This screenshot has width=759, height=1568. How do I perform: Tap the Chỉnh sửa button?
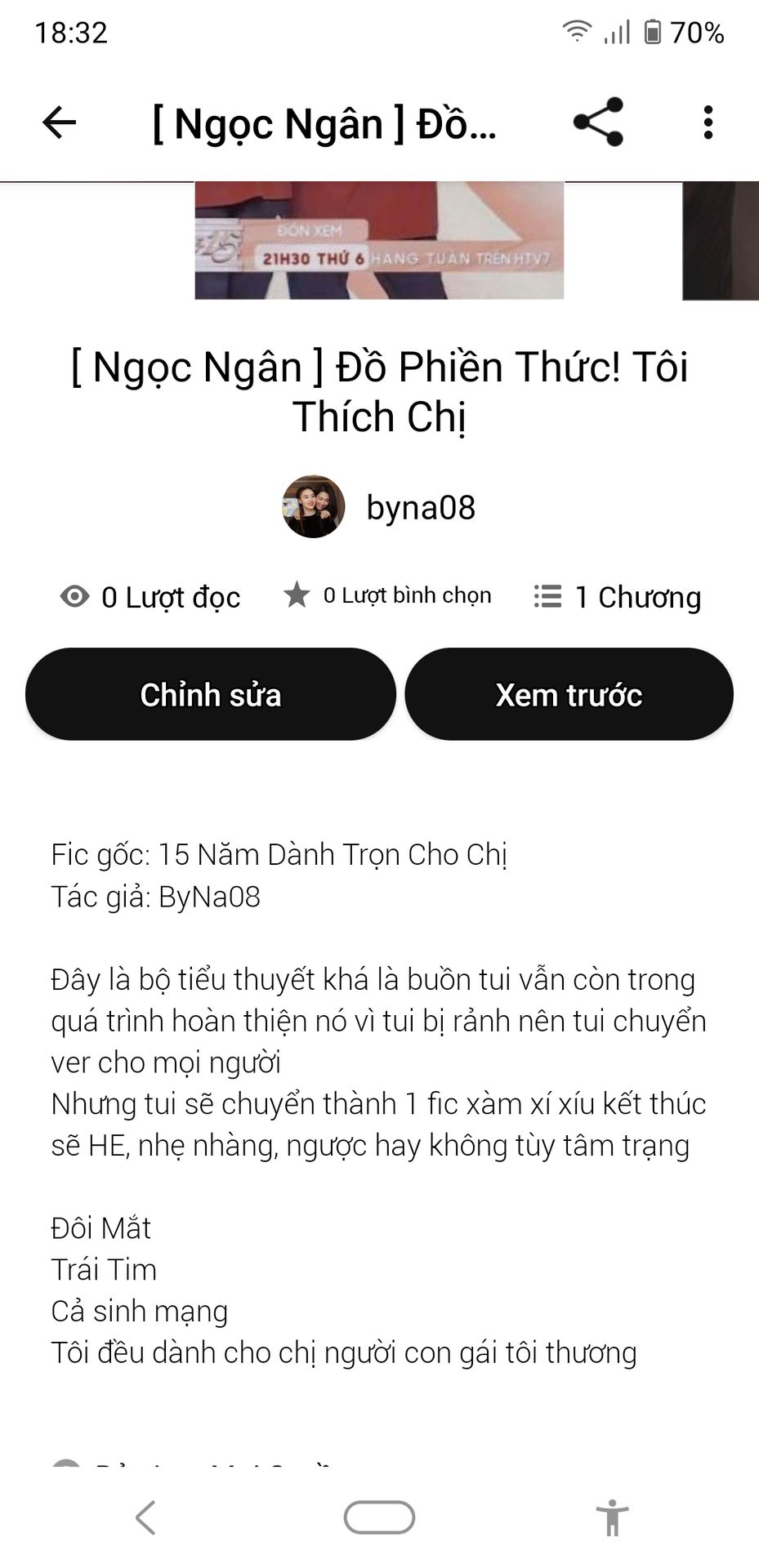point(210,695)
